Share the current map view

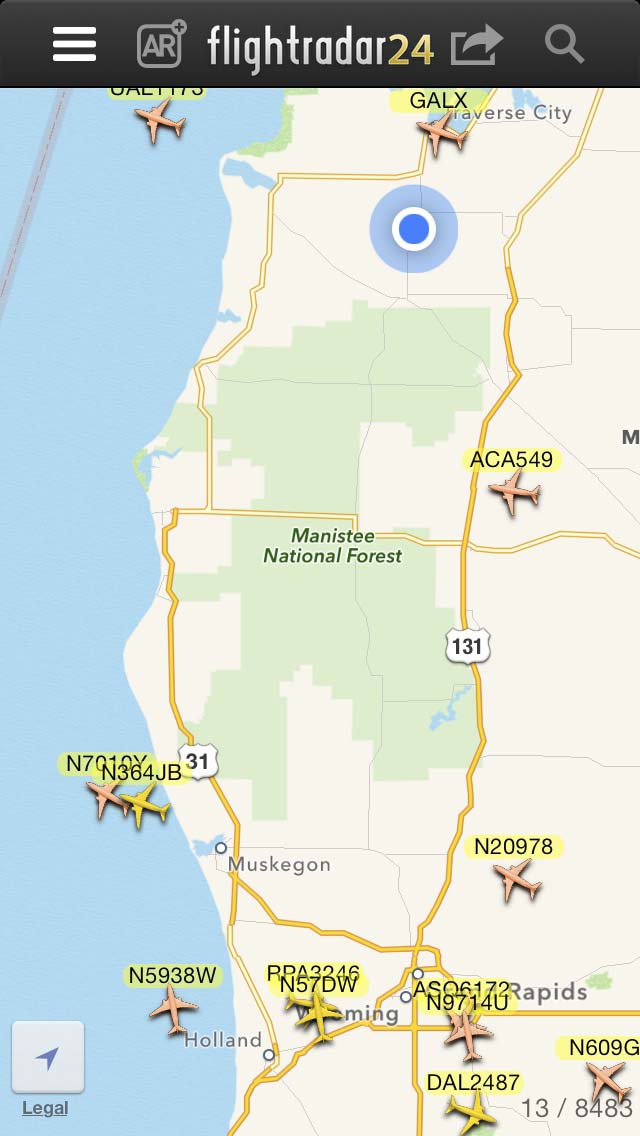(x=476, y=45)
